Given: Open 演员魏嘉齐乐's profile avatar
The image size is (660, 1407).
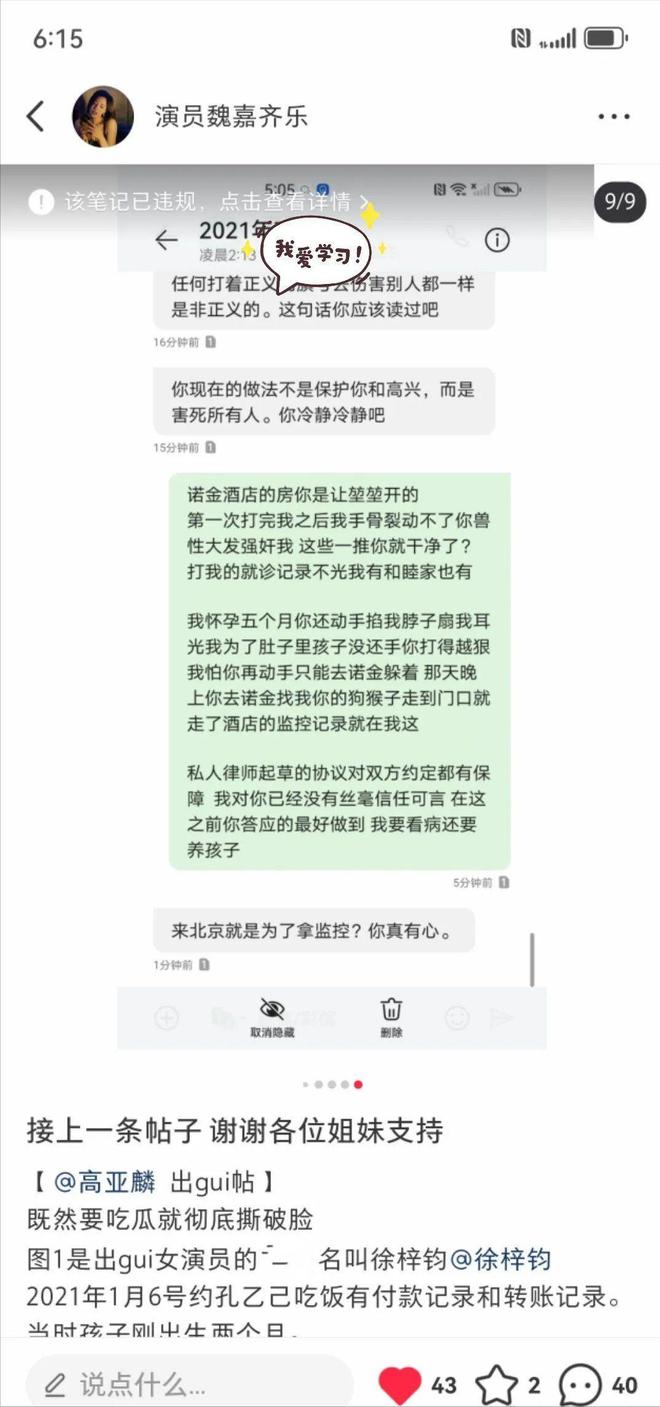Looking at the screenshot, I should click(103, 116).
